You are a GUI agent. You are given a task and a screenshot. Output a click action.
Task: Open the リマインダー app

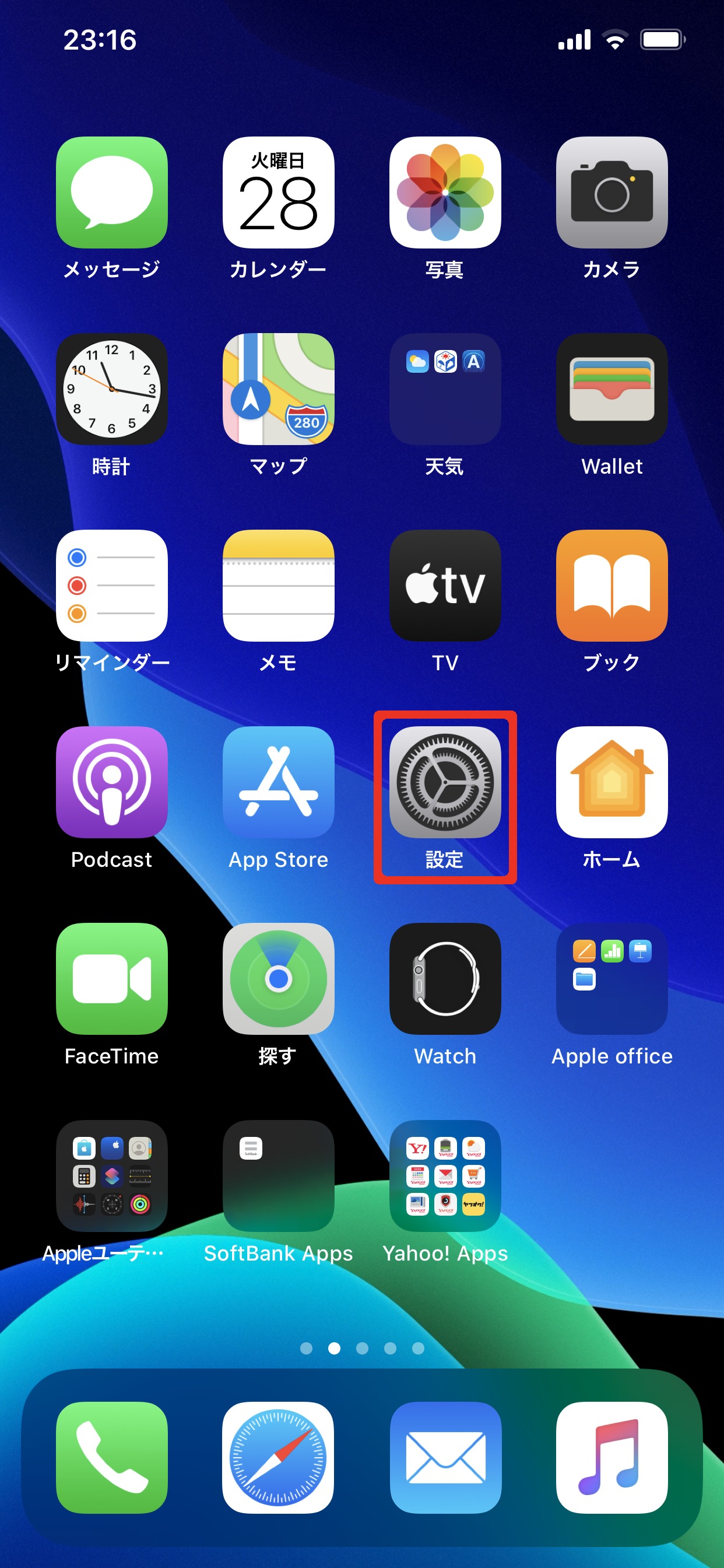(111, 586)
